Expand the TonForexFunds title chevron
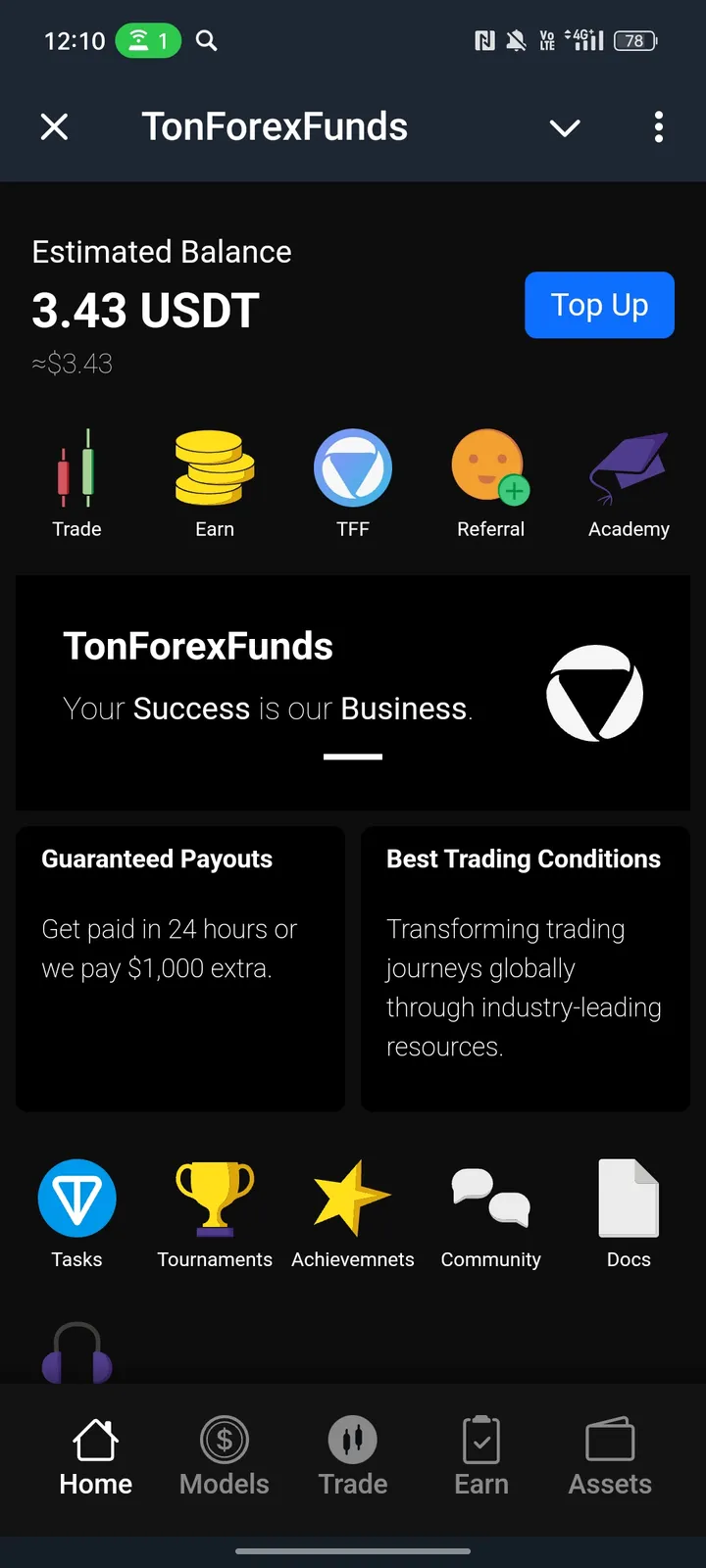Viewport: 706px width, 1568px height. [564, 127]
